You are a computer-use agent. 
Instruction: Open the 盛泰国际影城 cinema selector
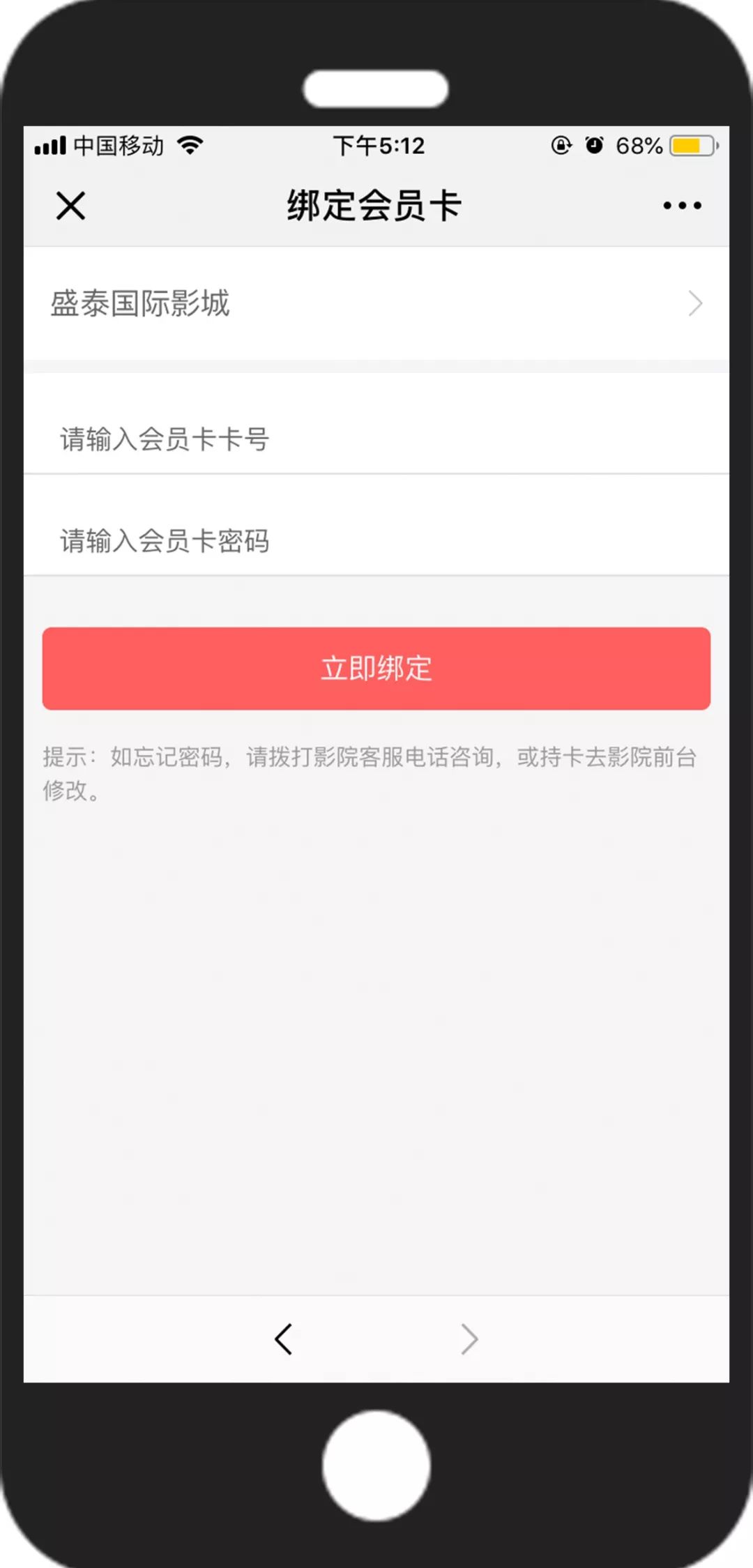pos(376,303)
